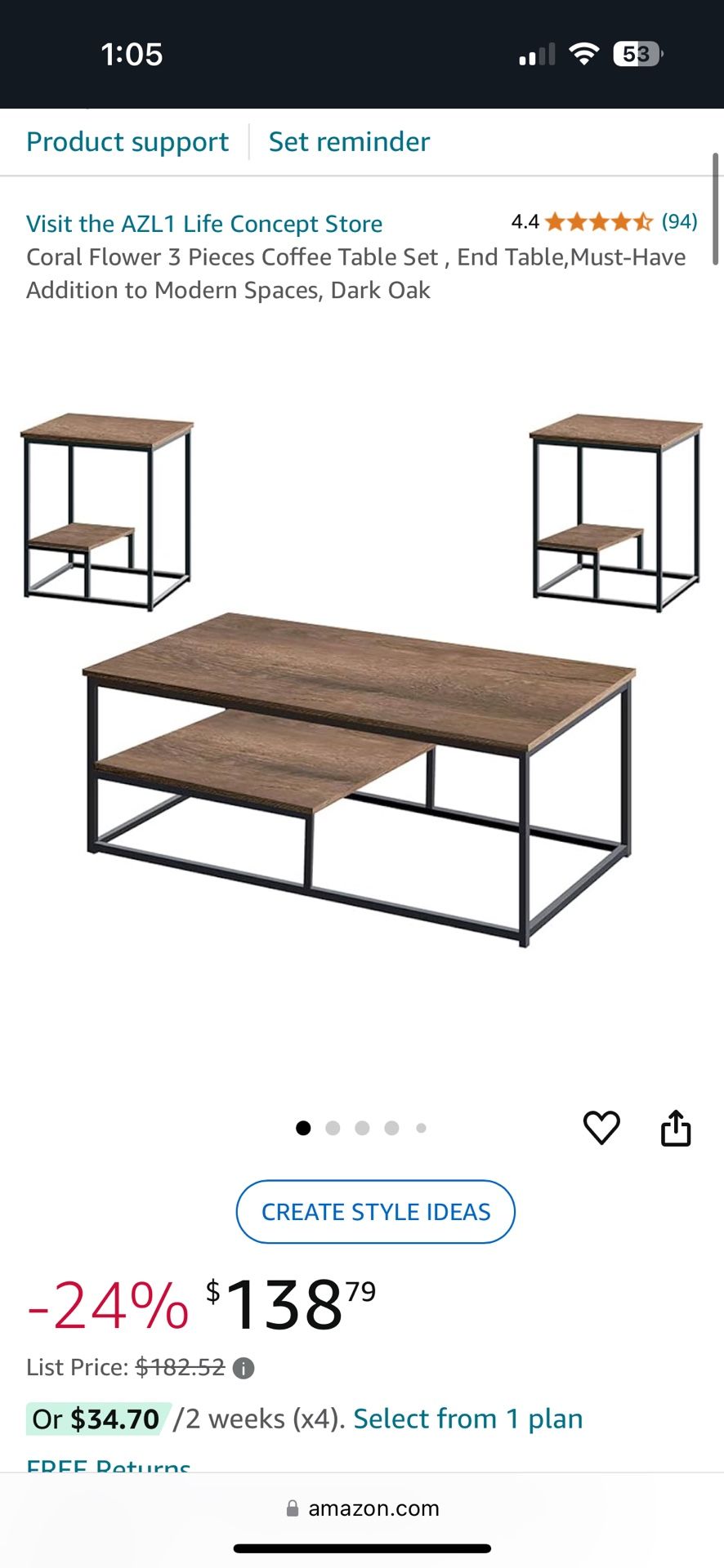Select the second carousel dot

click(x=333, y=1127)
